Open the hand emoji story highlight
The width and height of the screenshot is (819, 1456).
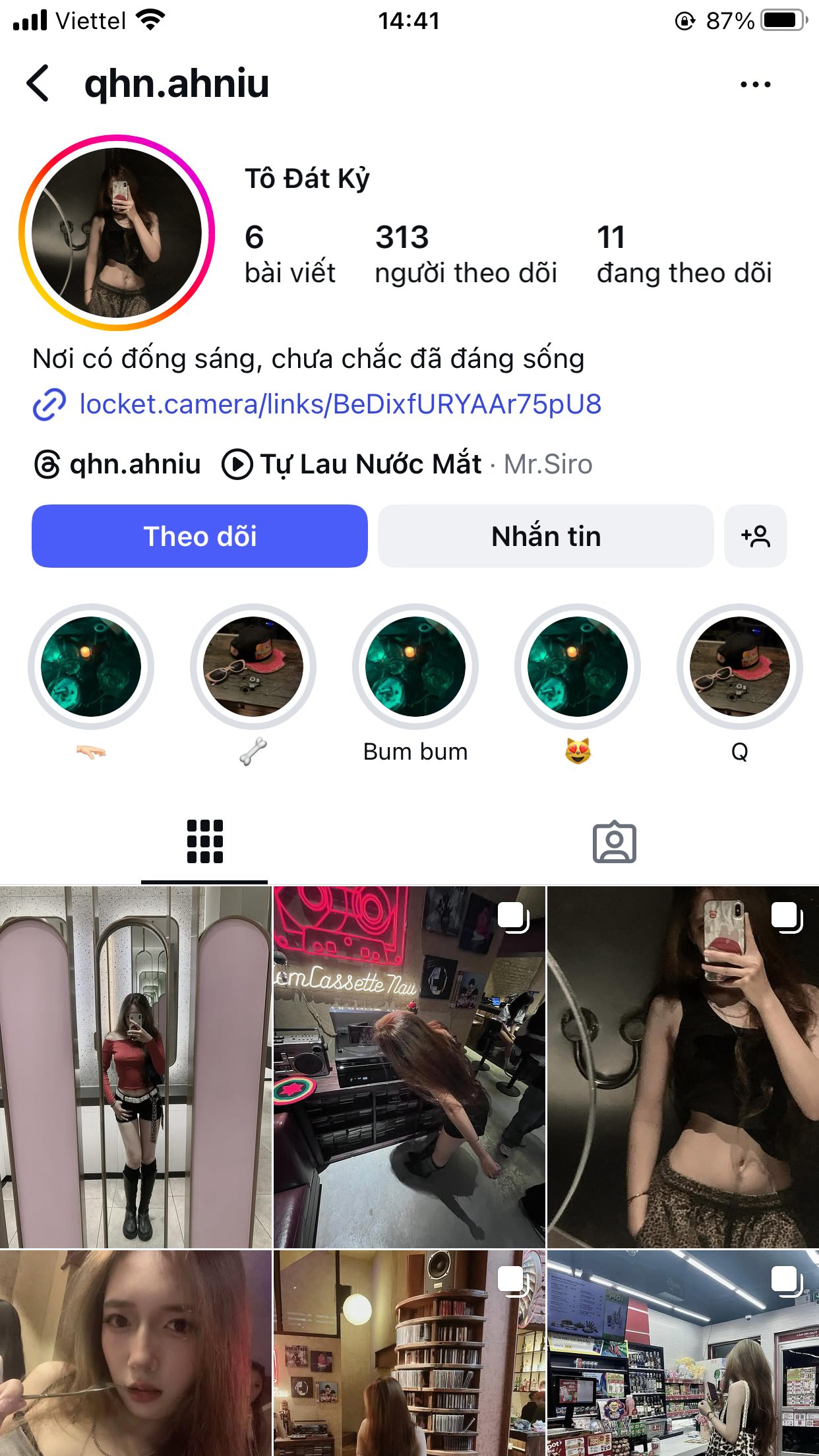[91, 667]
